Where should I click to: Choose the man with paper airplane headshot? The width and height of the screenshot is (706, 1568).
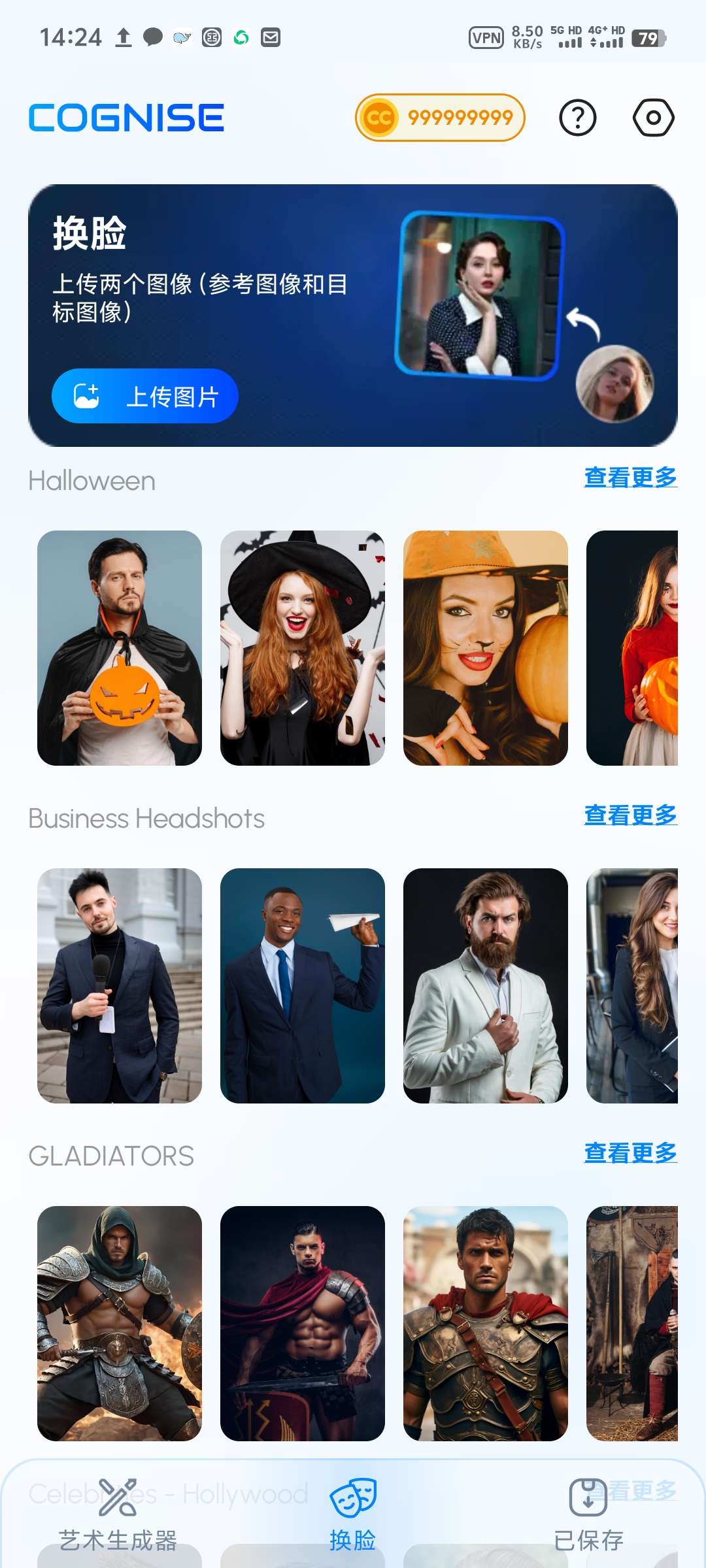click(303, 985)
